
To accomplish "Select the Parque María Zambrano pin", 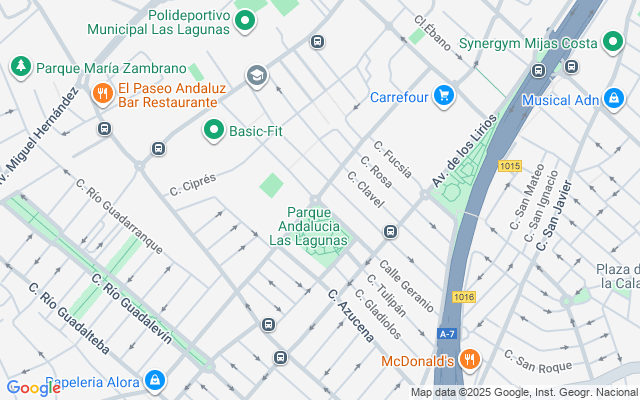I will pyautogui.click(x=21, y=67).
